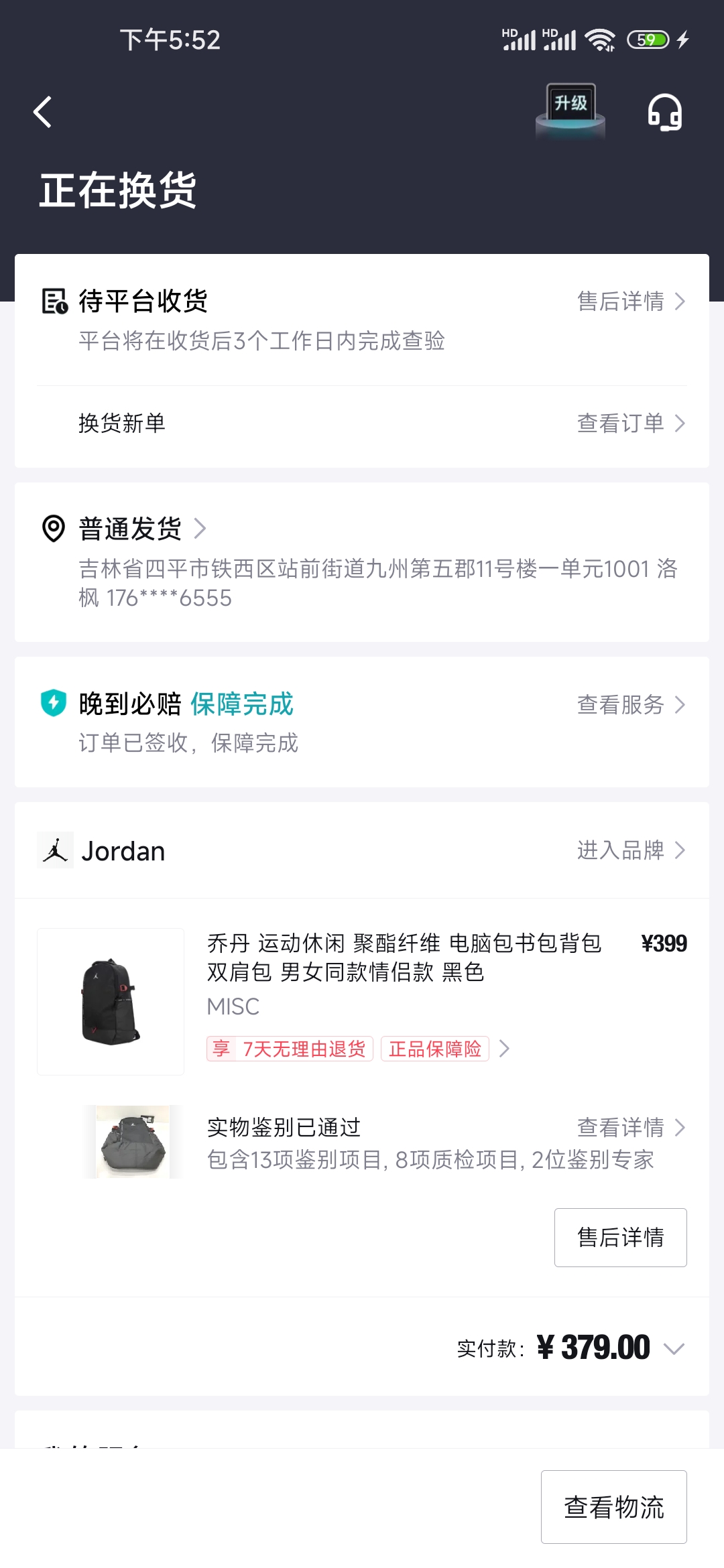Expand the 实付款 ¥379.00 breakdown
This screenshot has height=1568, width=724.
(x=674, y=1349)
